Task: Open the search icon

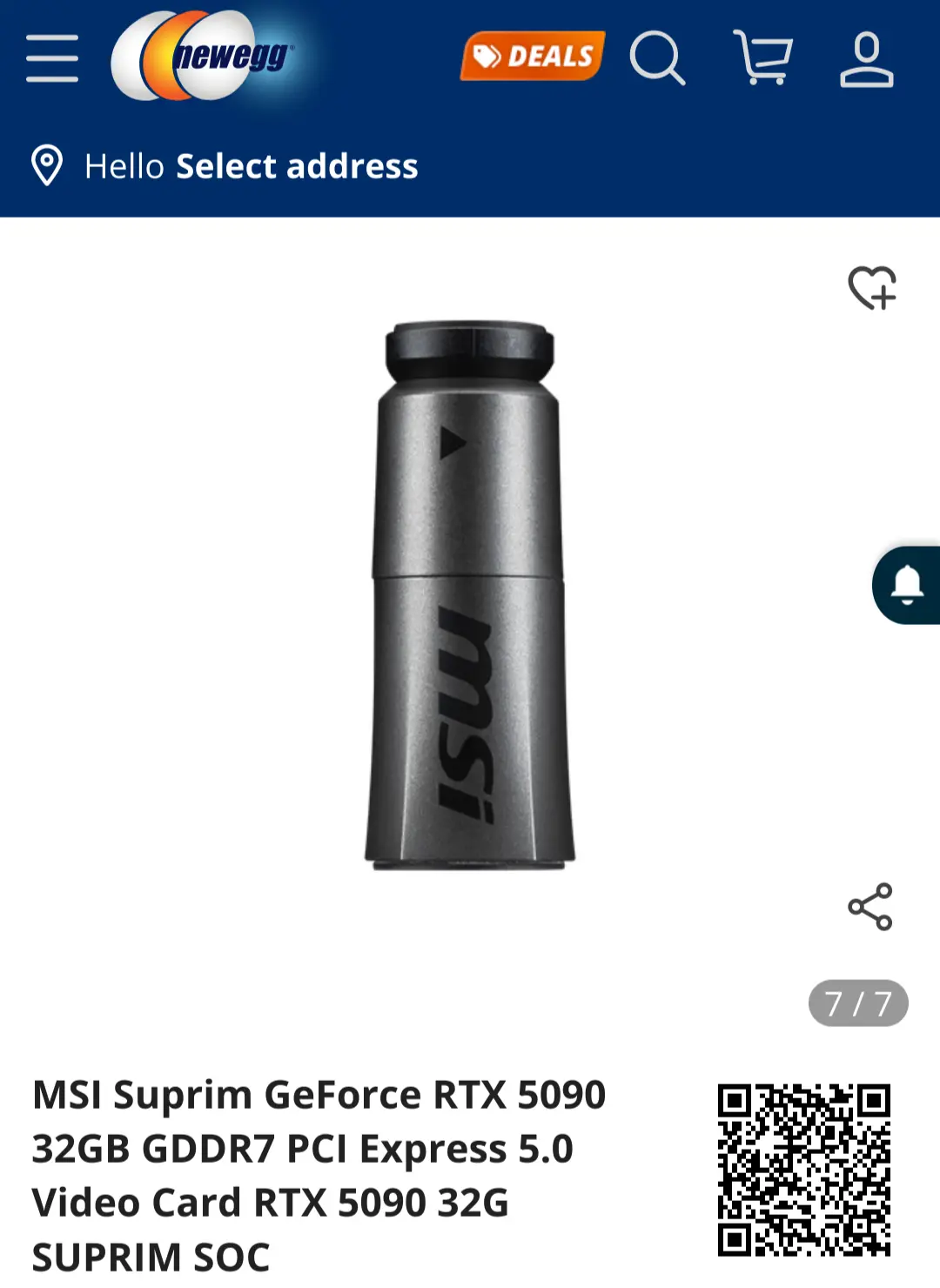Action: (657, 58)
